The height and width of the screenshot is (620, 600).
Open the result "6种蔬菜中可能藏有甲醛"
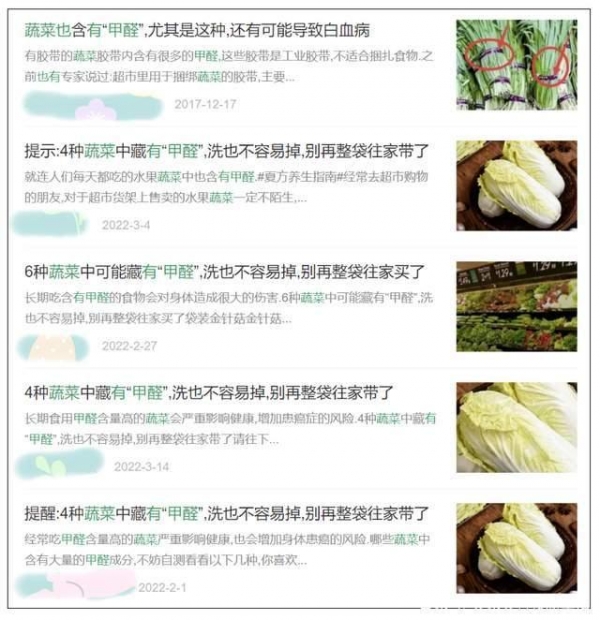click(x=223, y=272)
